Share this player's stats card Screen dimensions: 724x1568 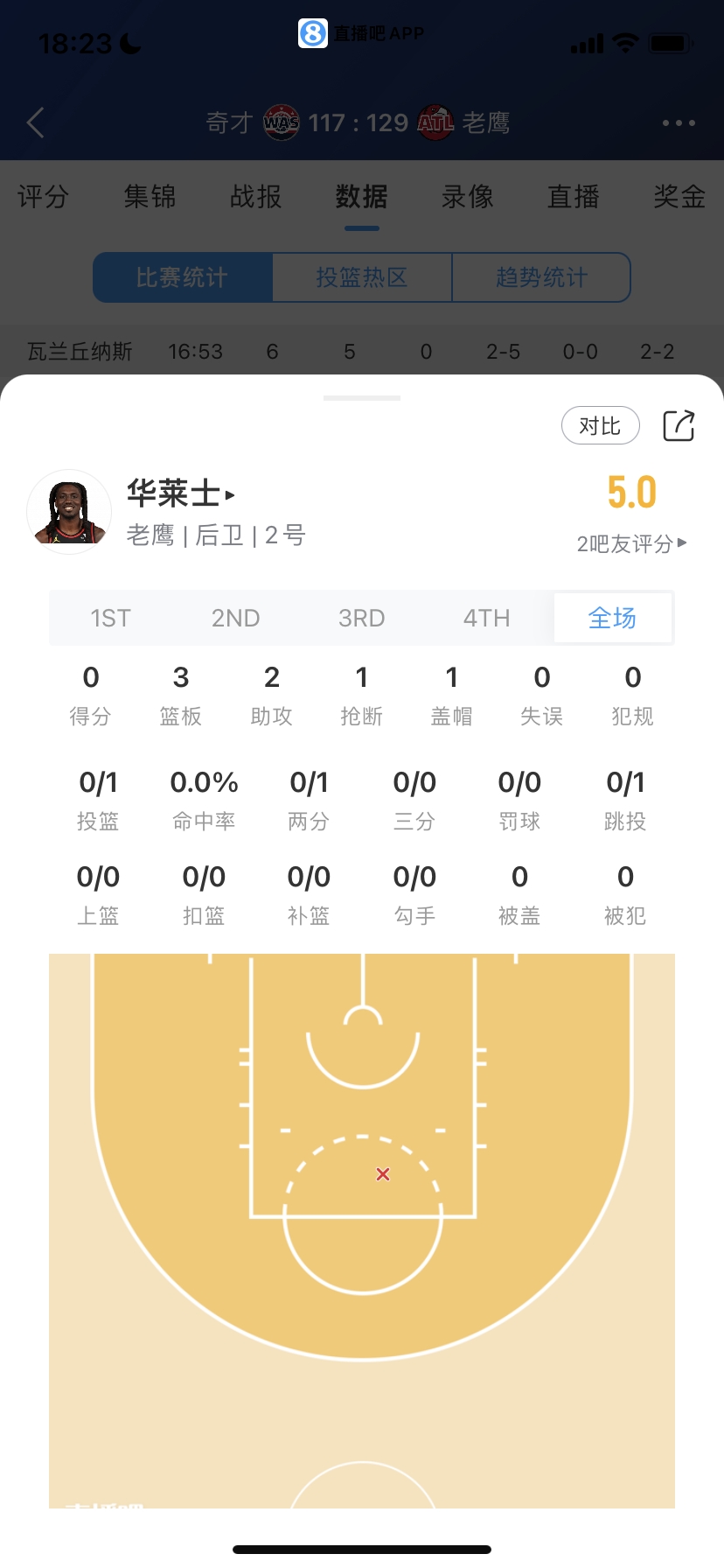[x=679, y=426]
